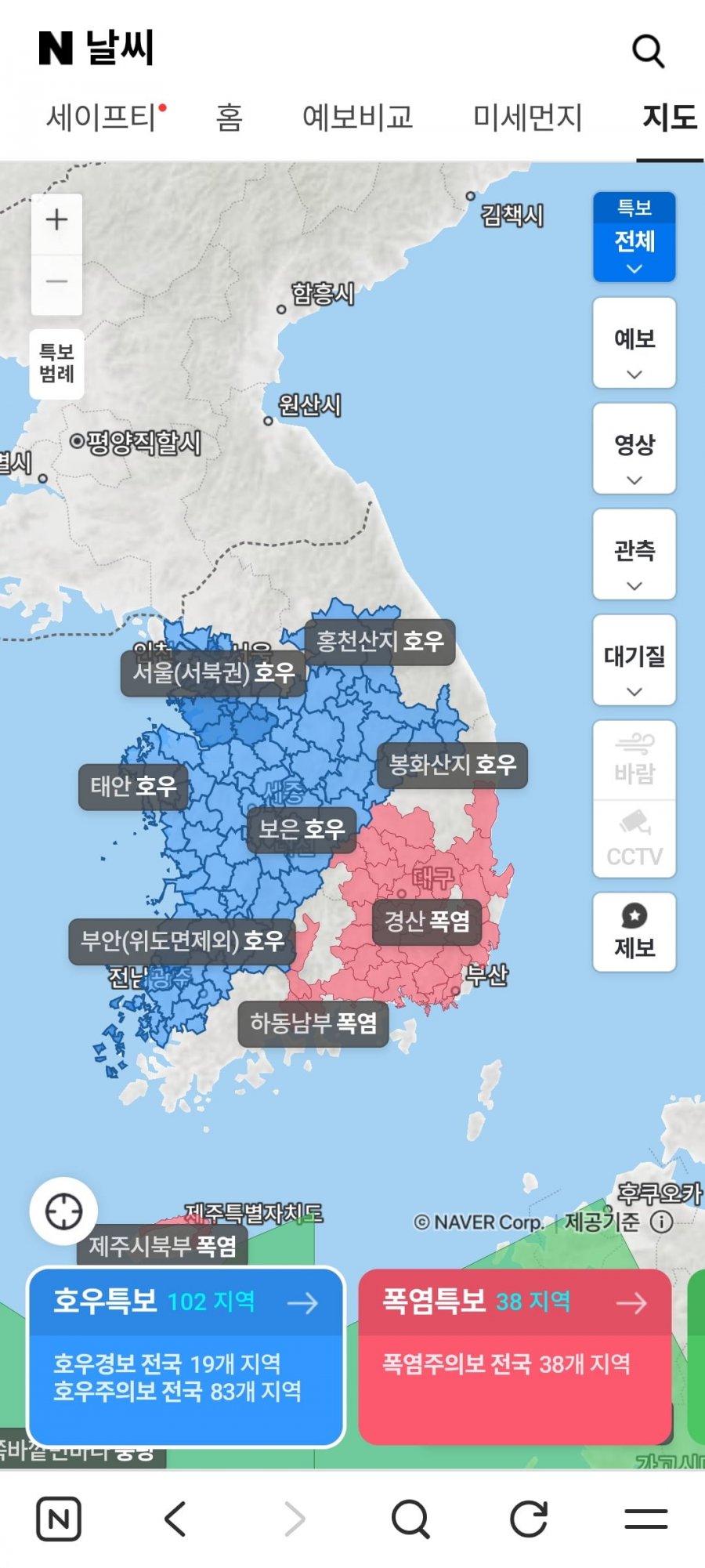Open the 호우특보 102 지역 card
This screenshot has width=705, height=1568.
186,1356
